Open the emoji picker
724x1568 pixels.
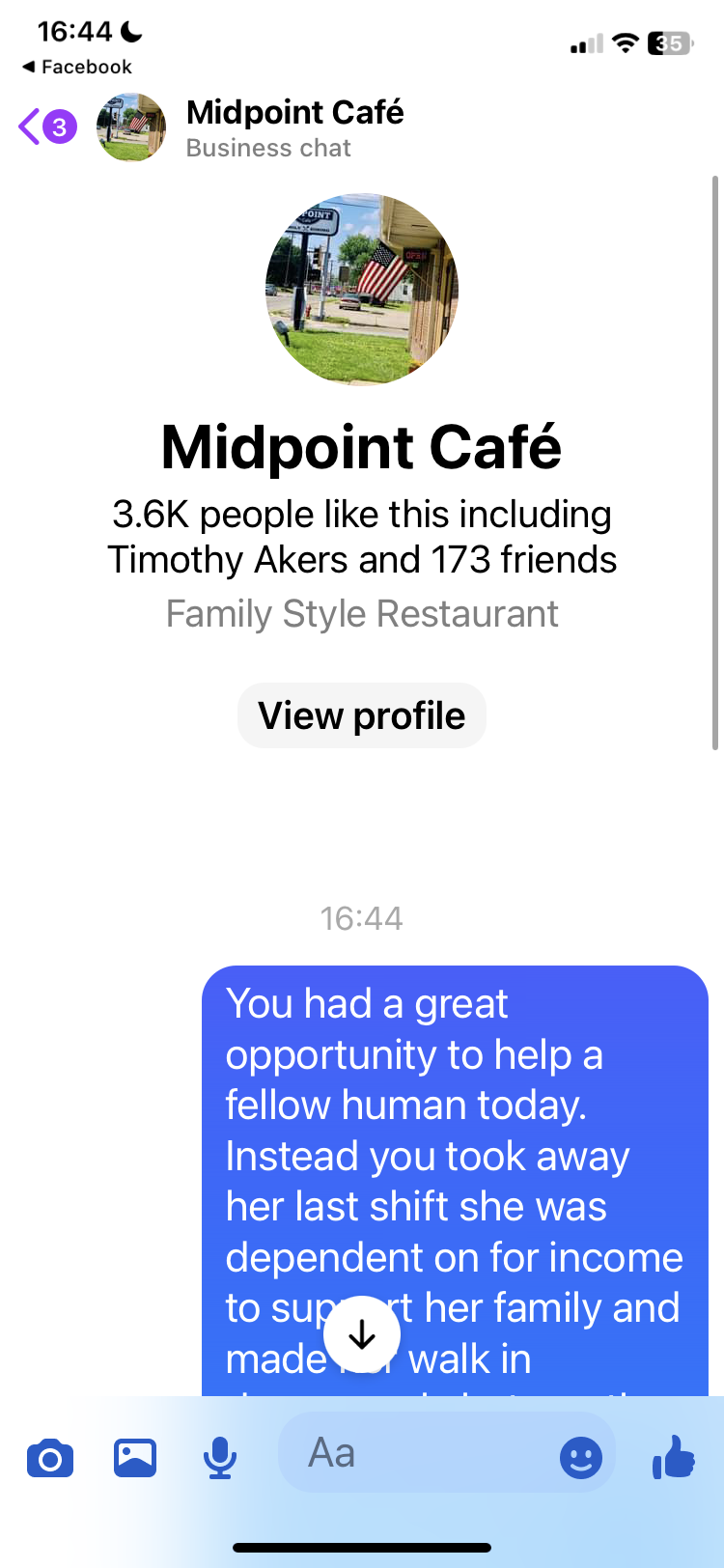[x=580, y=1457]
